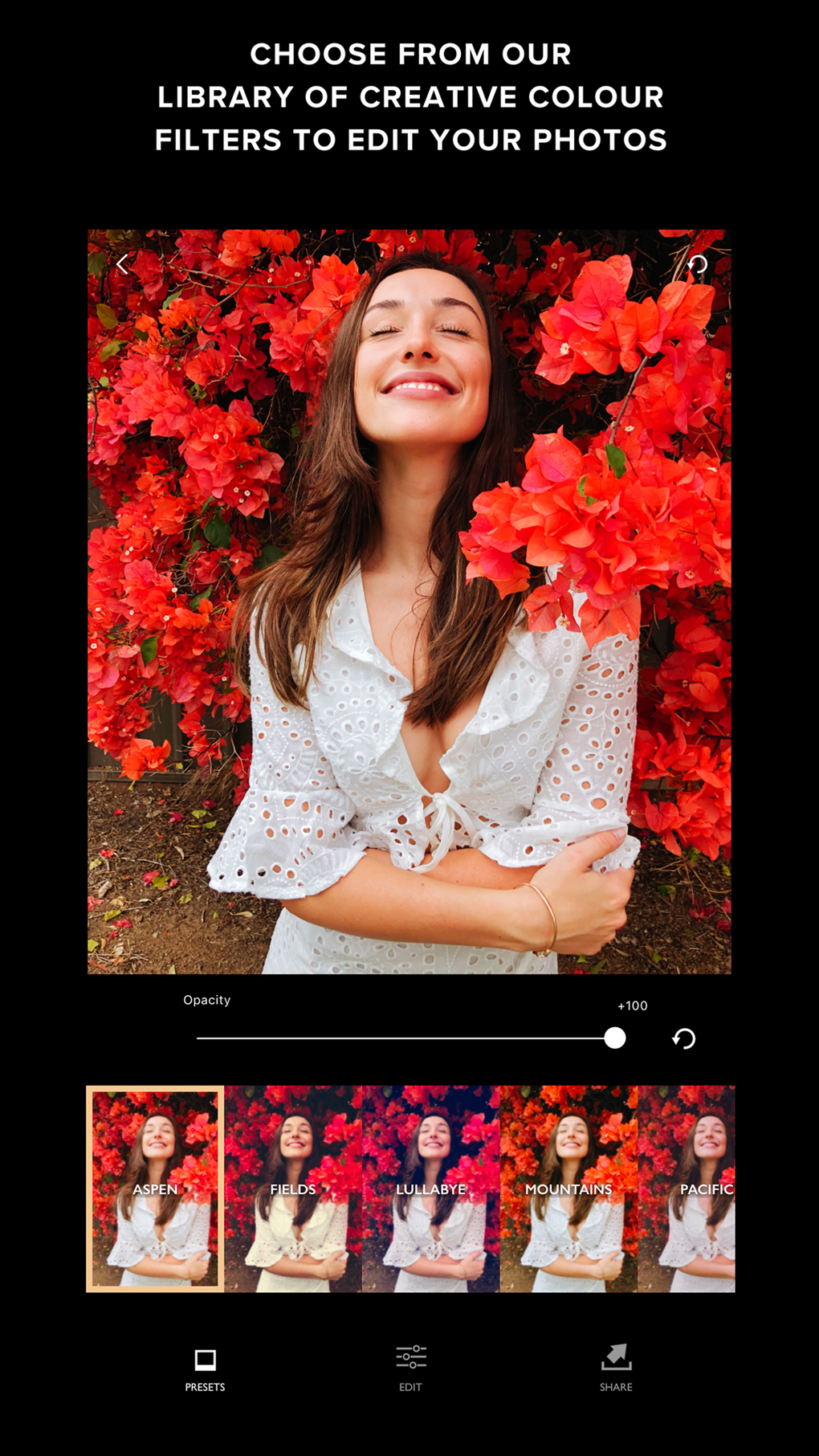The width and height of the screenshot is (819, 1456).
Task: Apply the Fields filter
Action: coord(293,1190)
